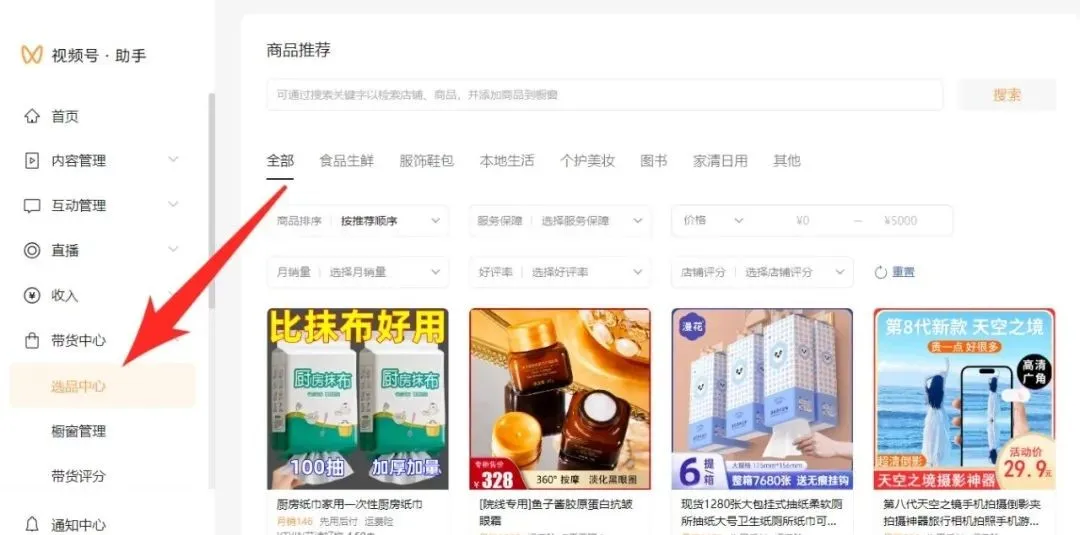Screen dimensions: 1080x535
Task: Open the 首页 home menu item
Action: [x=65, y=117]
